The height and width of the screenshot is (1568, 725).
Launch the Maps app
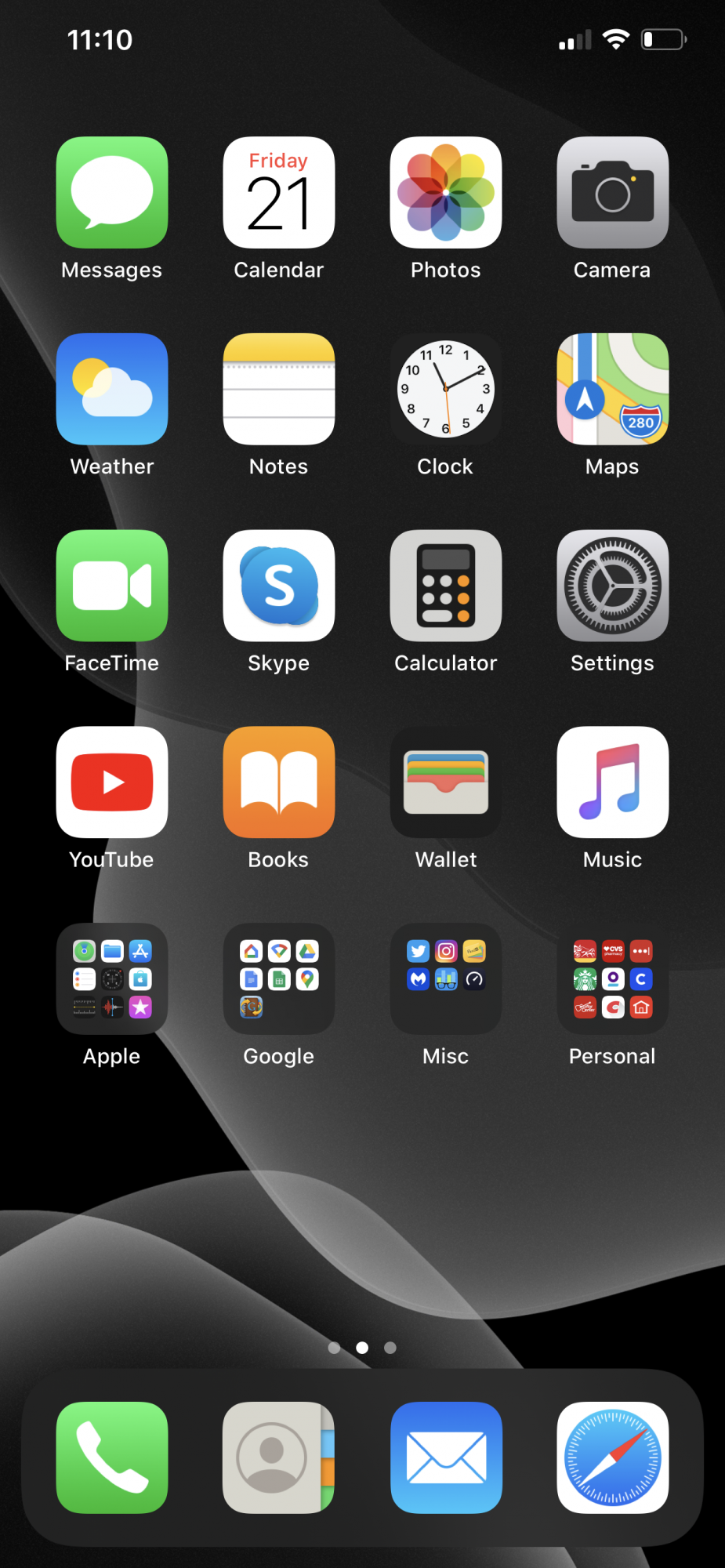(612, 390)
